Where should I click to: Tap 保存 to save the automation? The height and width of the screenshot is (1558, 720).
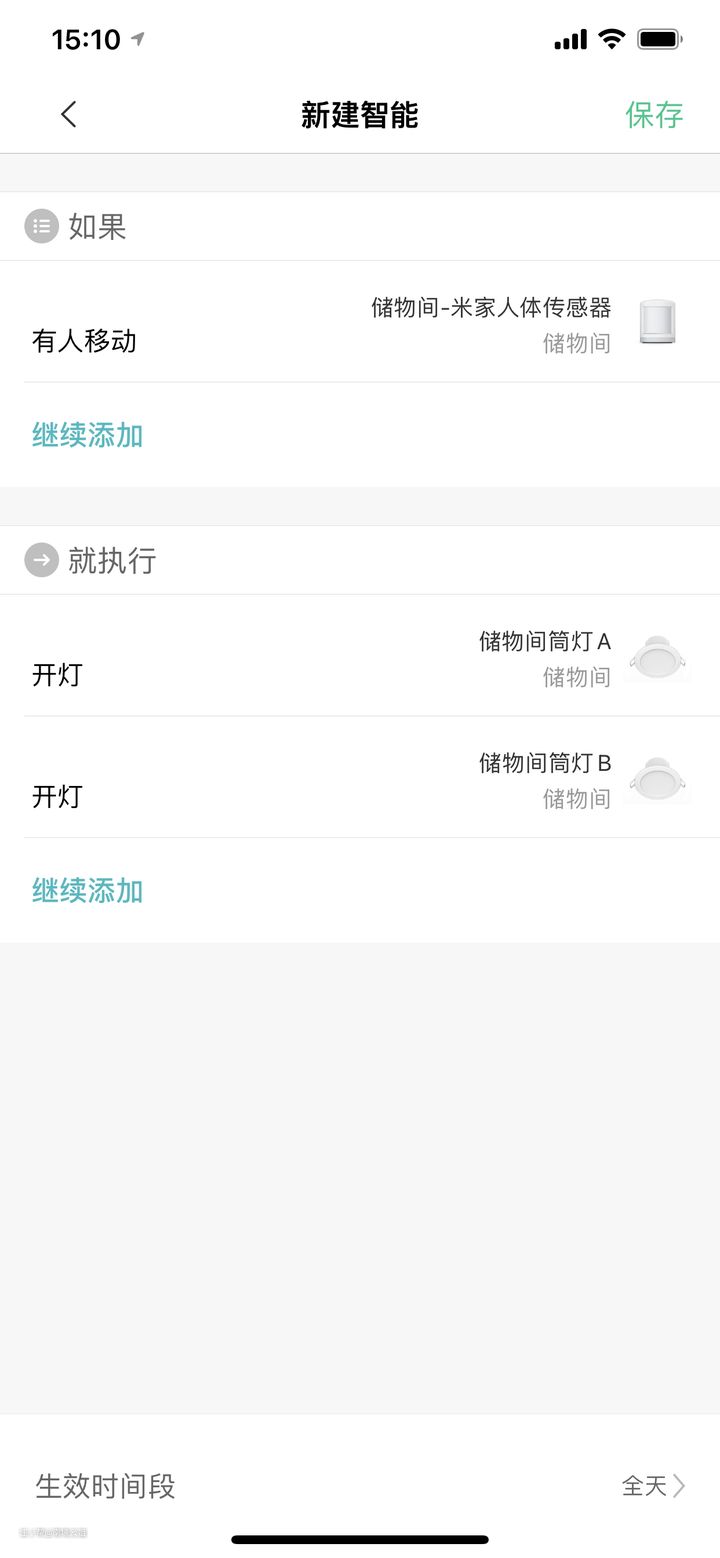(654, 115)
